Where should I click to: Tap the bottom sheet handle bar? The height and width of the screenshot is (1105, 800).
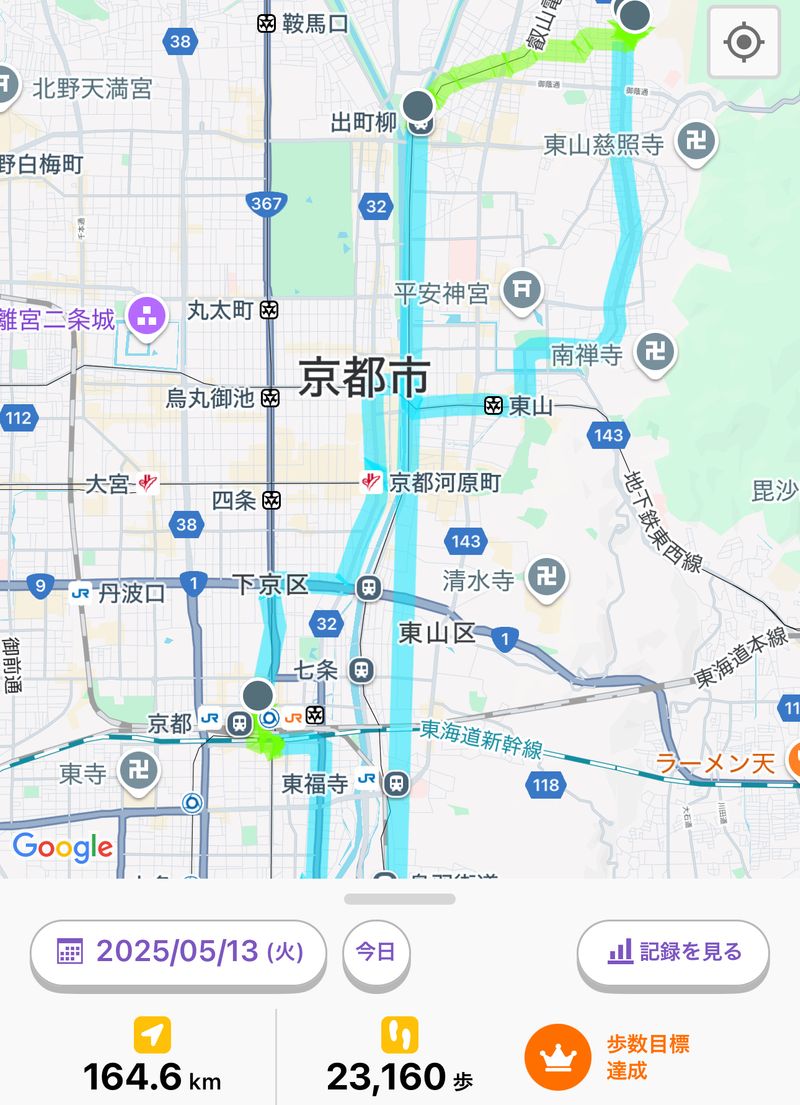(x=399, y=898)
